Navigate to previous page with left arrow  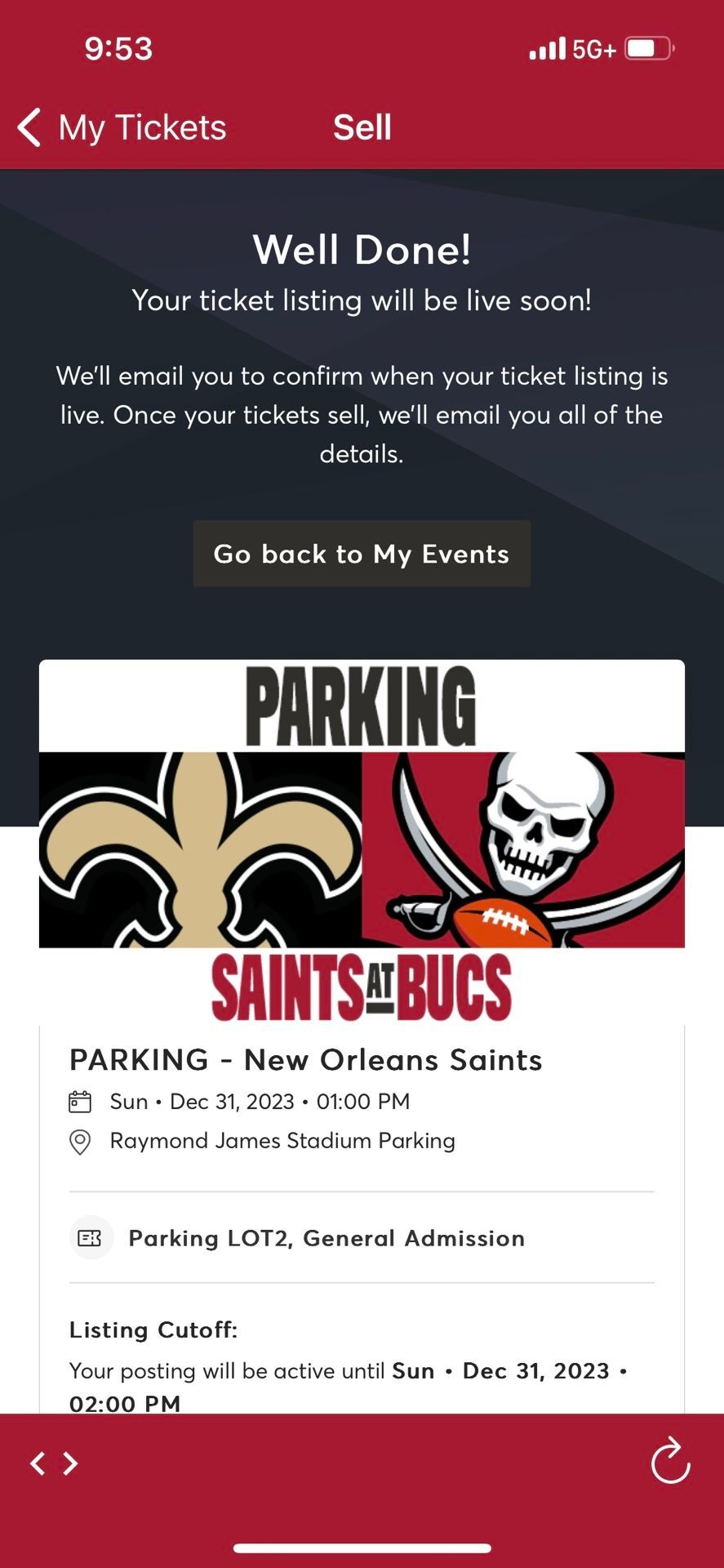coord(38,1463)
